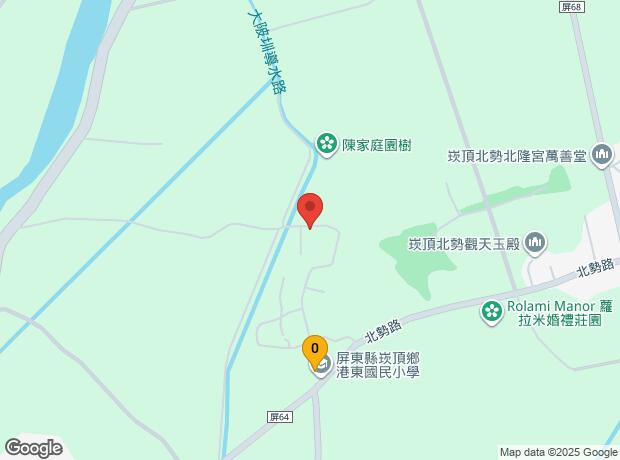Tap the red location pin
Image resolution: width=620 pixels, height=460 pixels.
click(x=310, y=210)
